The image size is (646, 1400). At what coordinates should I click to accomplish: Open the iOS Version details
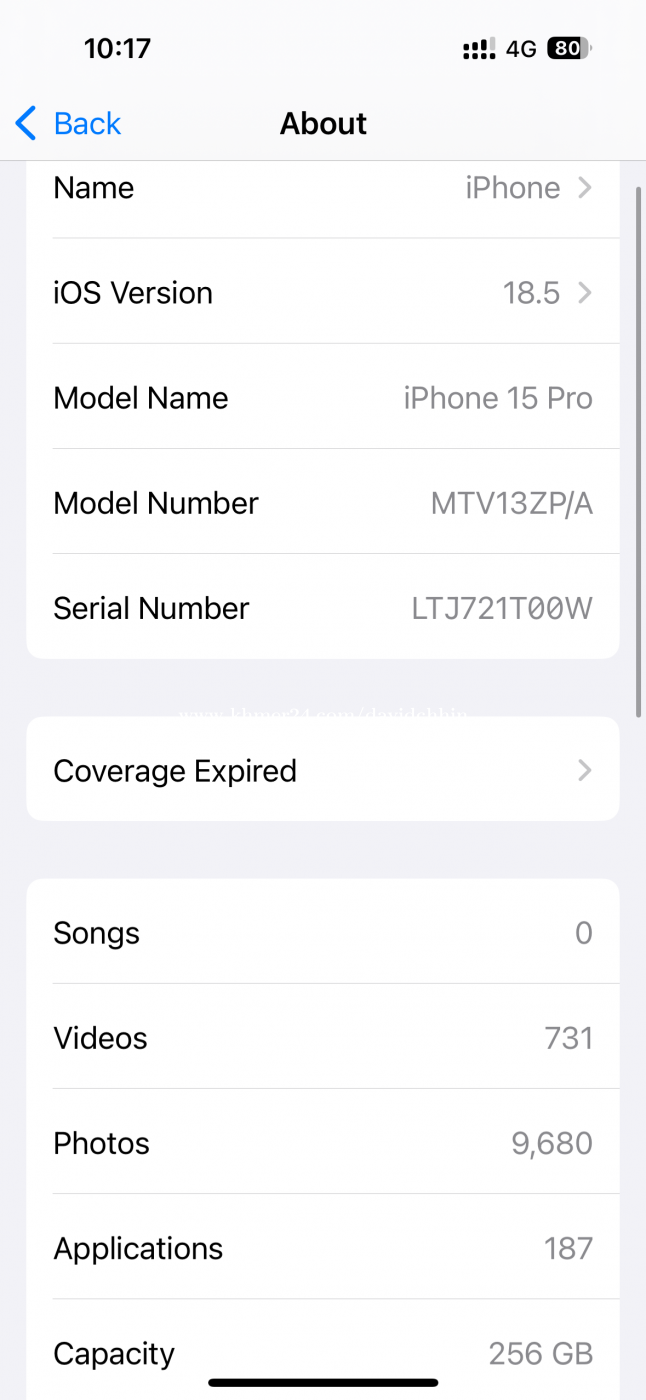[x=322, y=293]
